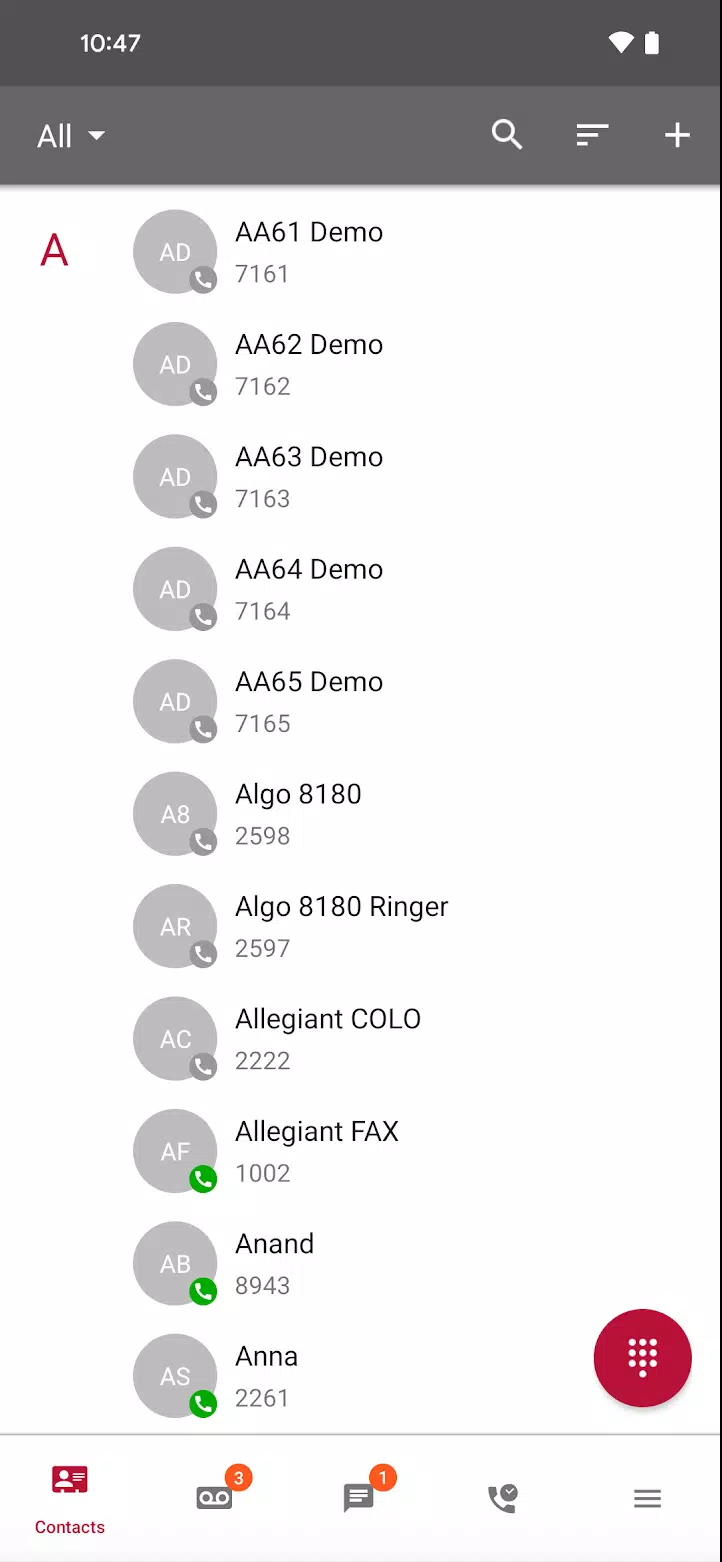
Task: Switch to the messages tab
Action: 360,1497
